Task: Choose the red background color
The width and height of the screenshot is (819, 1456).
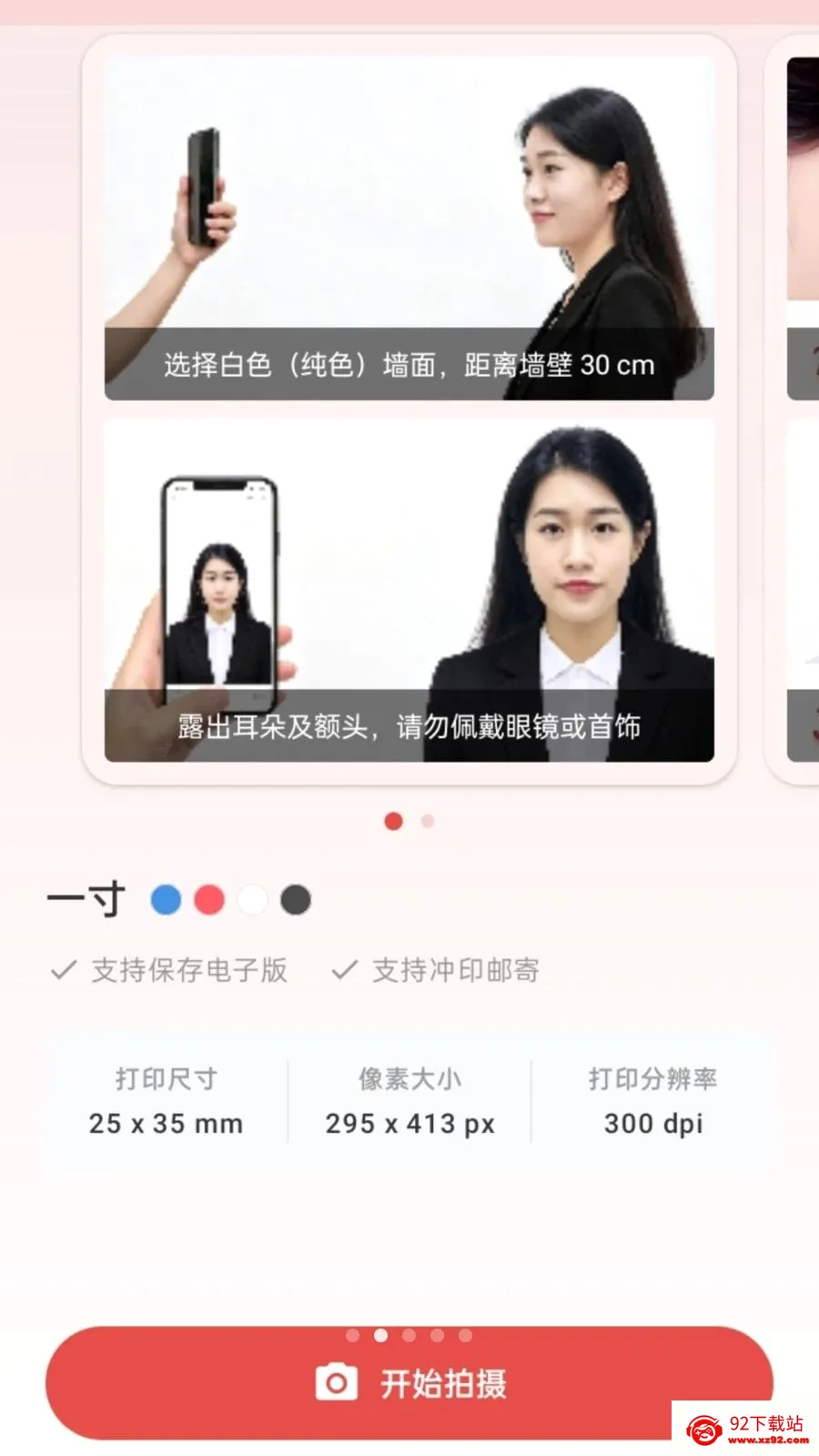Action: coord(209,900)
